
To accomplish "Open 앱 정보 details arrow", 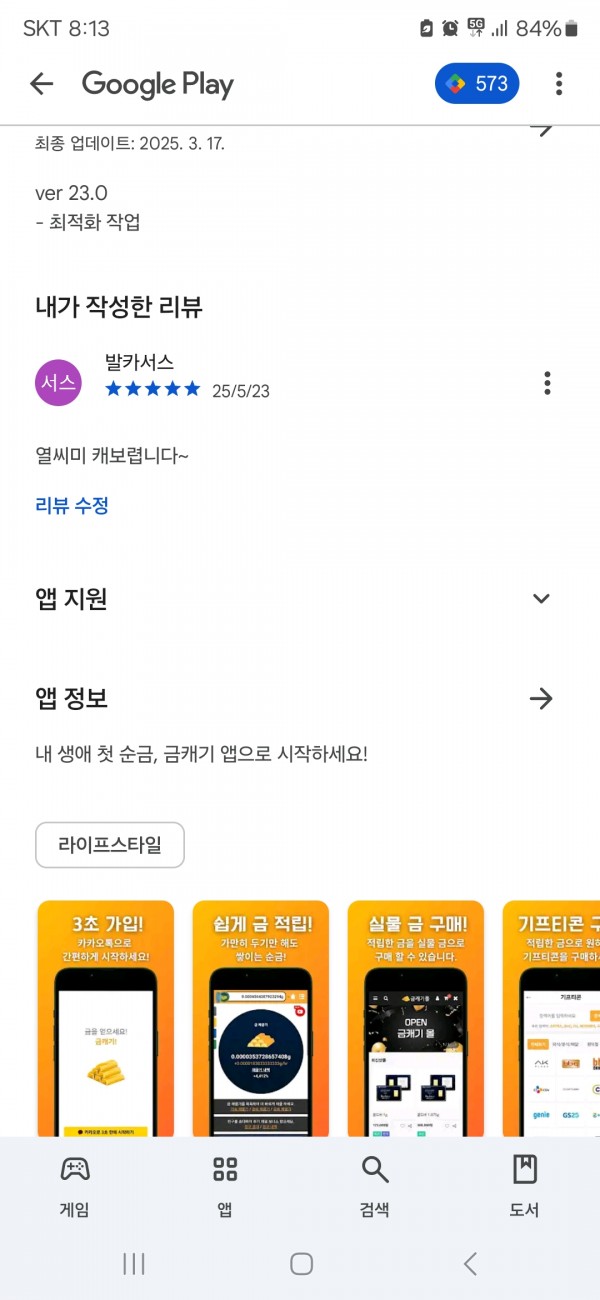I will [541, 698].
